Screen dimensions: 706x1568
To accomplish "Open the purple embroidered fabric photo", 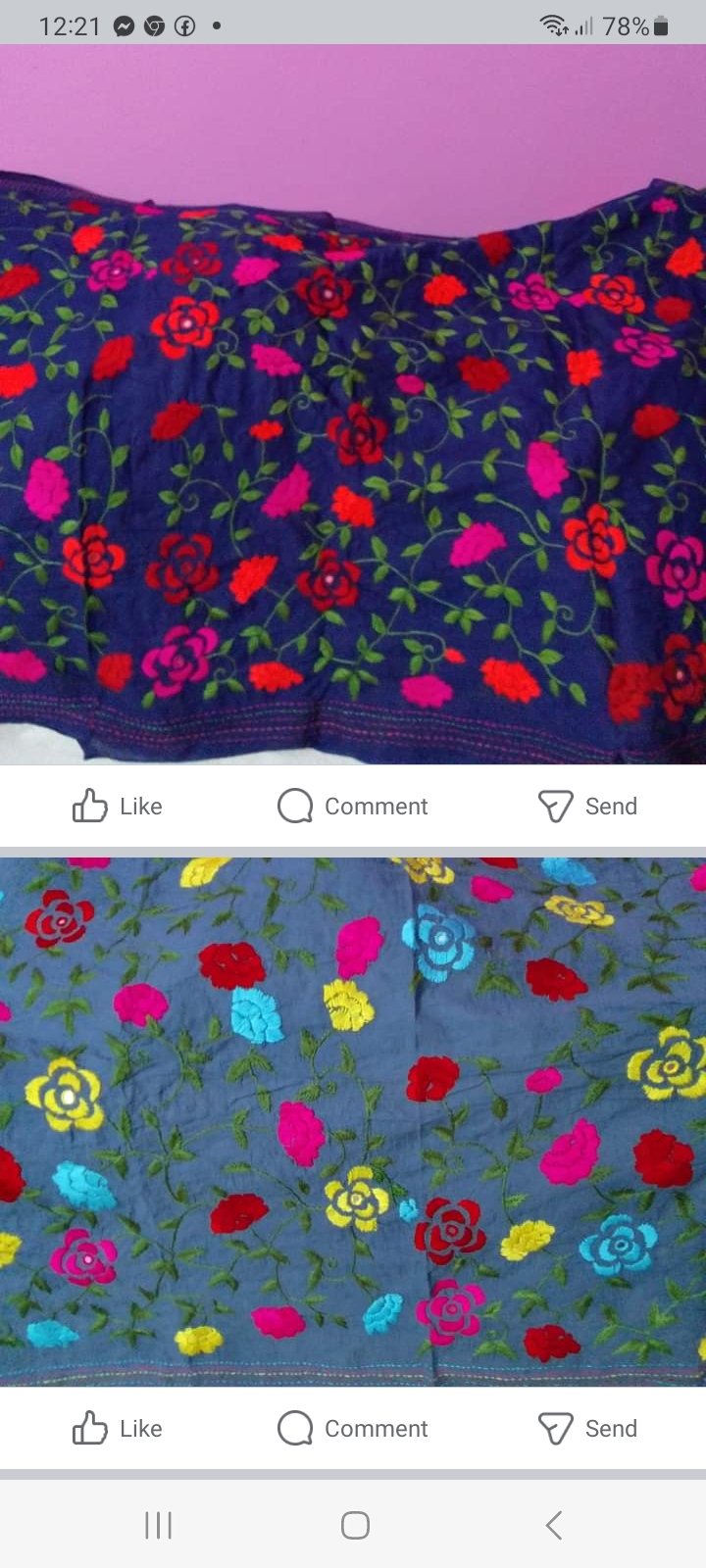I will (x=353, y=404).
